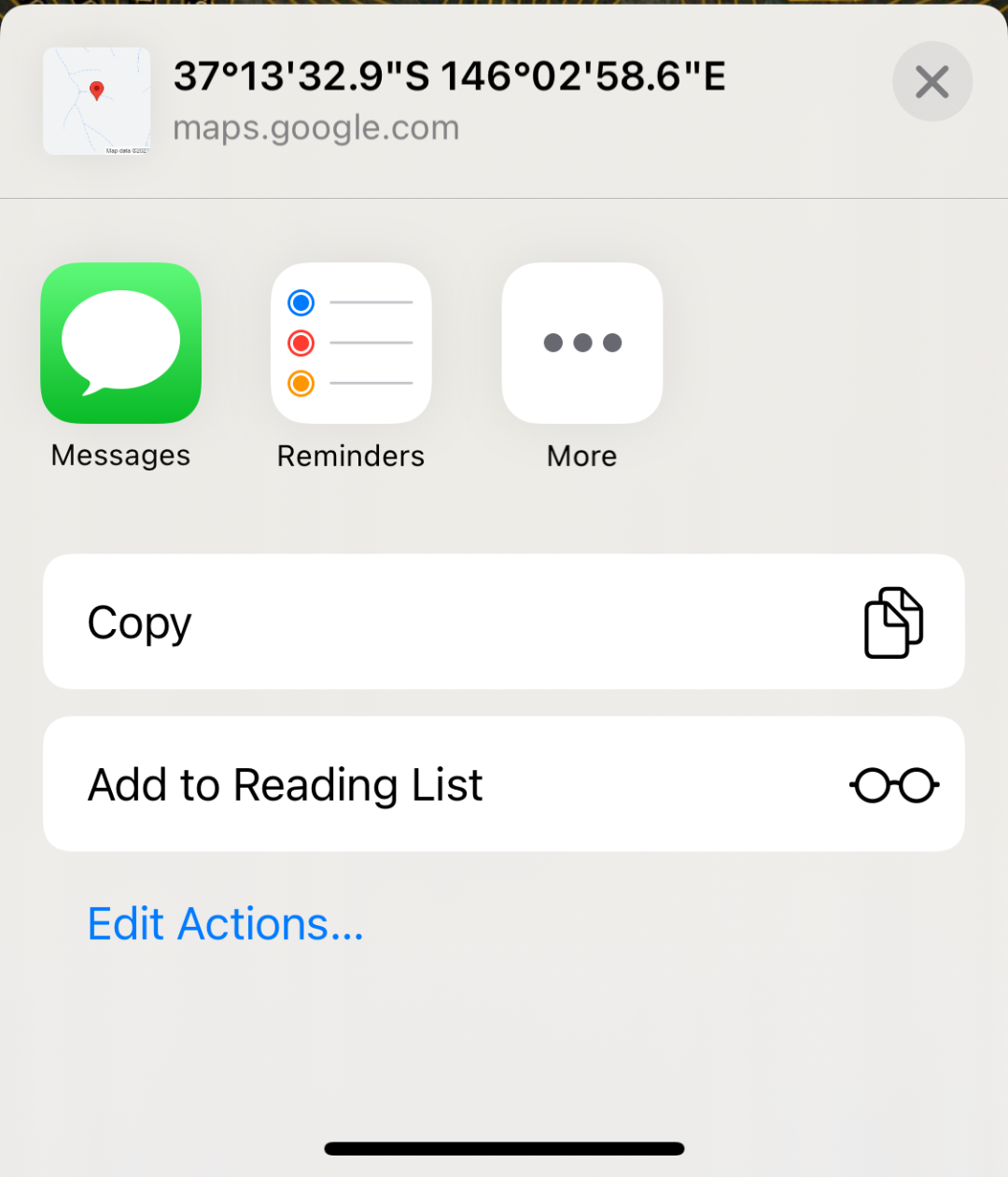The width and height of the screenshot is (1008, 1177).
Task: Copy the map link
Action: [504, 622]
